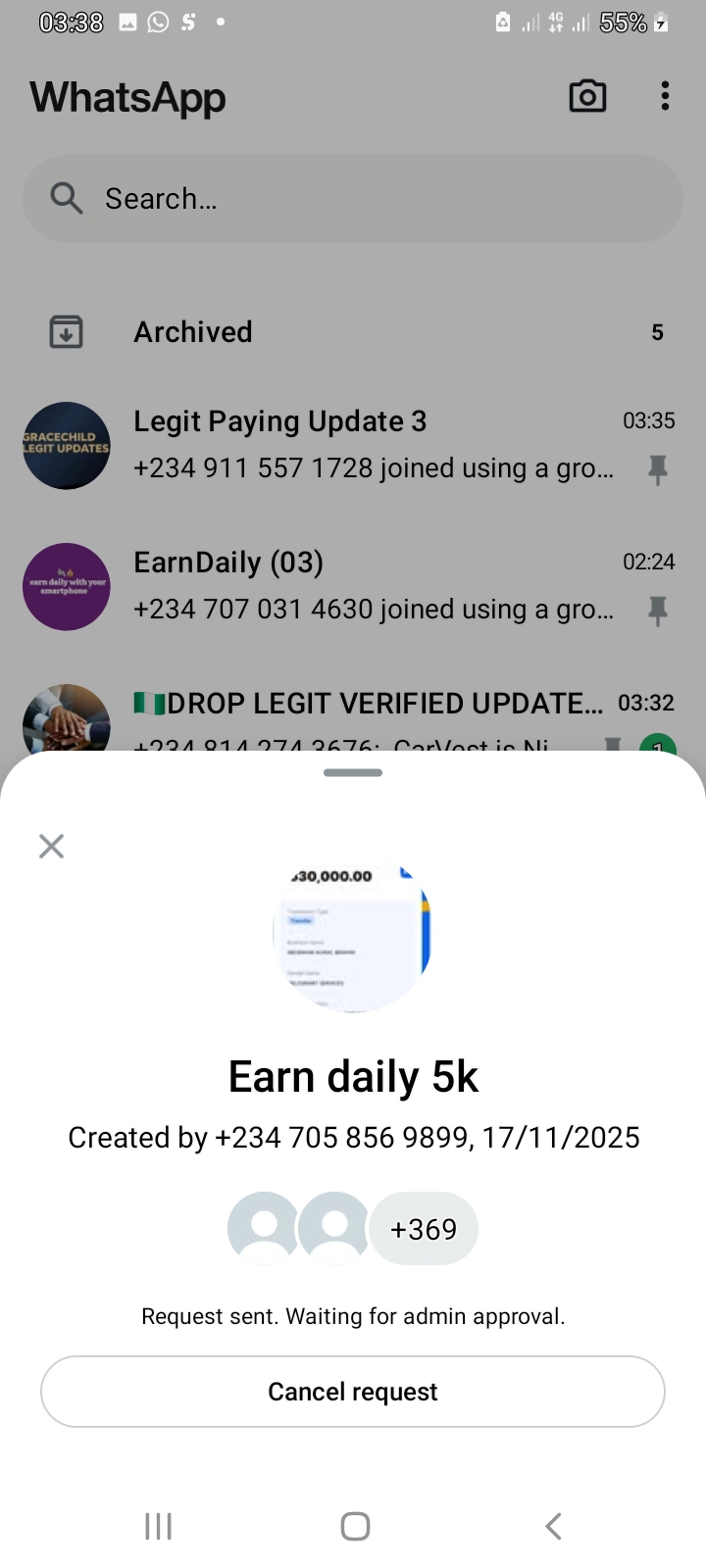Open Archived chats

pos(353,332)
